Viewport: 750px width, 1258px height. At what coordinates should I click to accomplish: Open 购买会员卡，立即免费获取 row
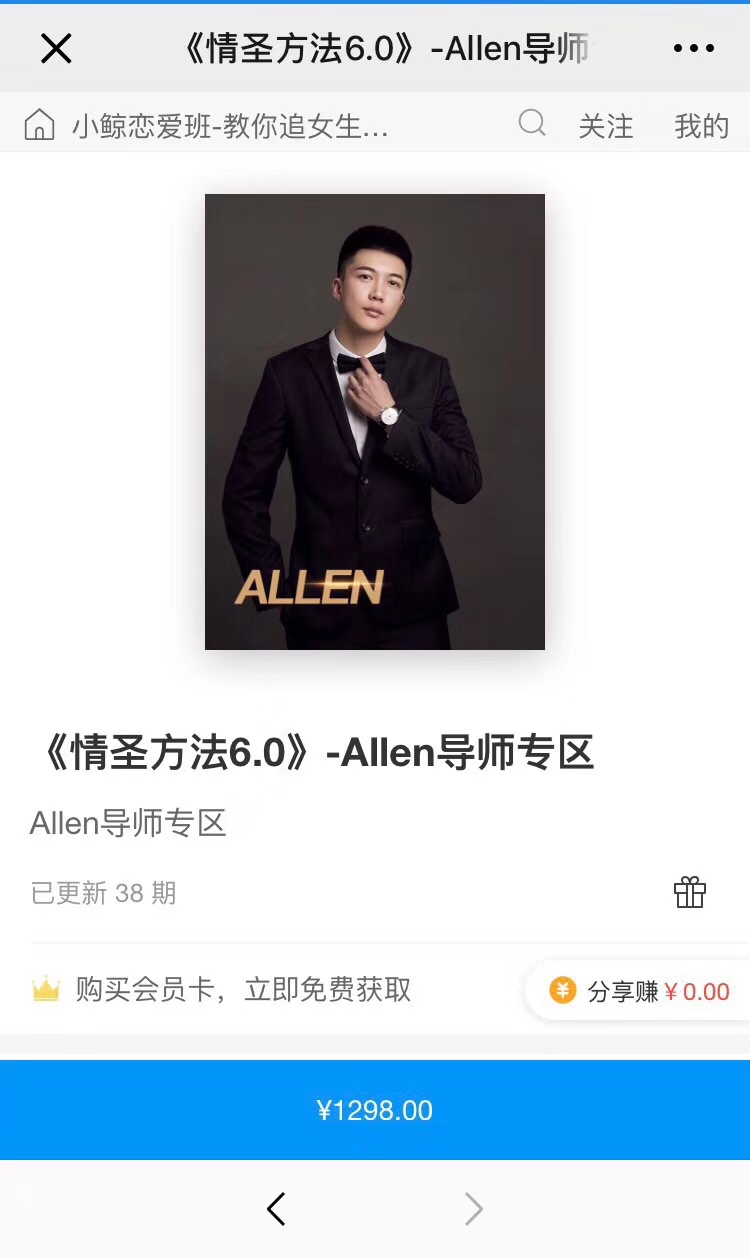tap(245, 990)
